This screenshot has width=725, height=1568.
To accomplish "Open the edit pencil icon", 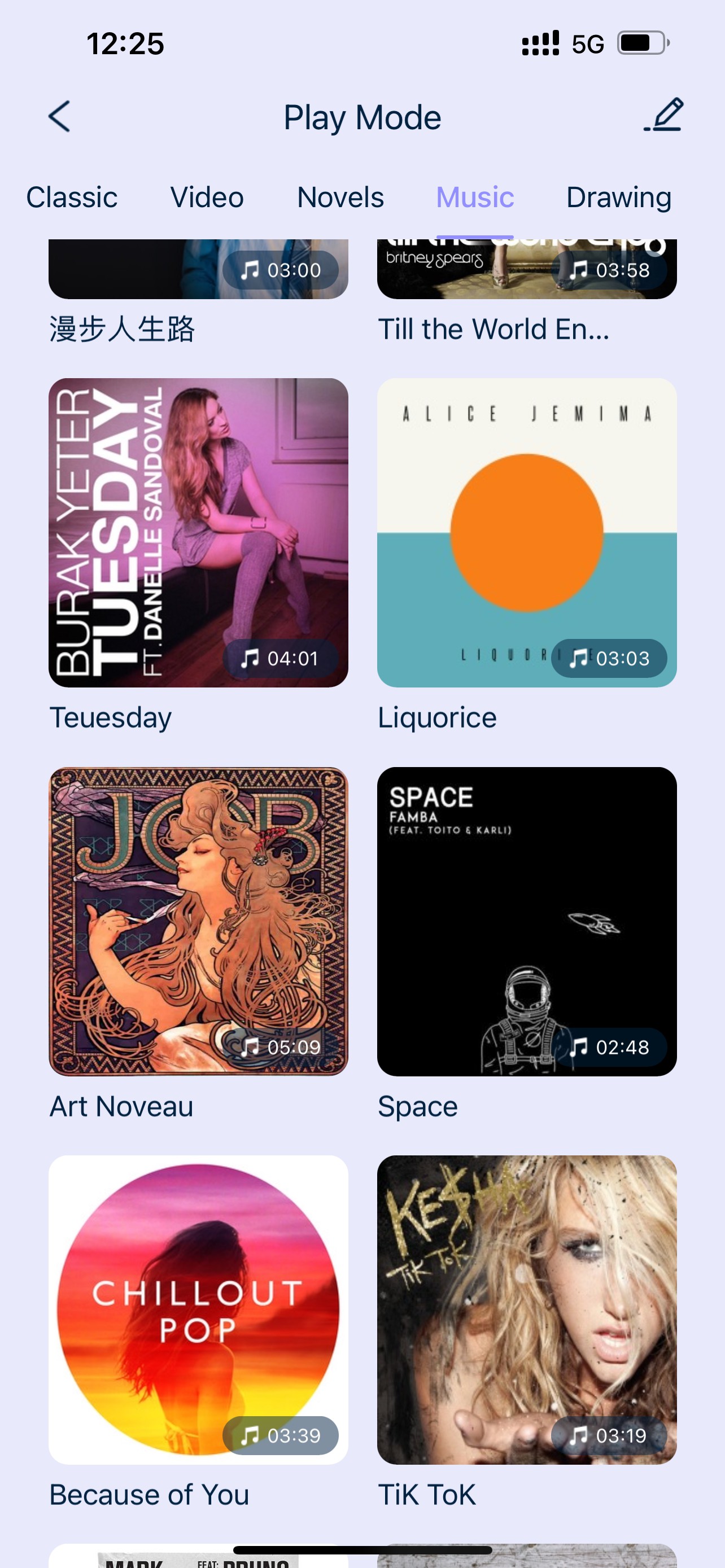I will [664, 115].
